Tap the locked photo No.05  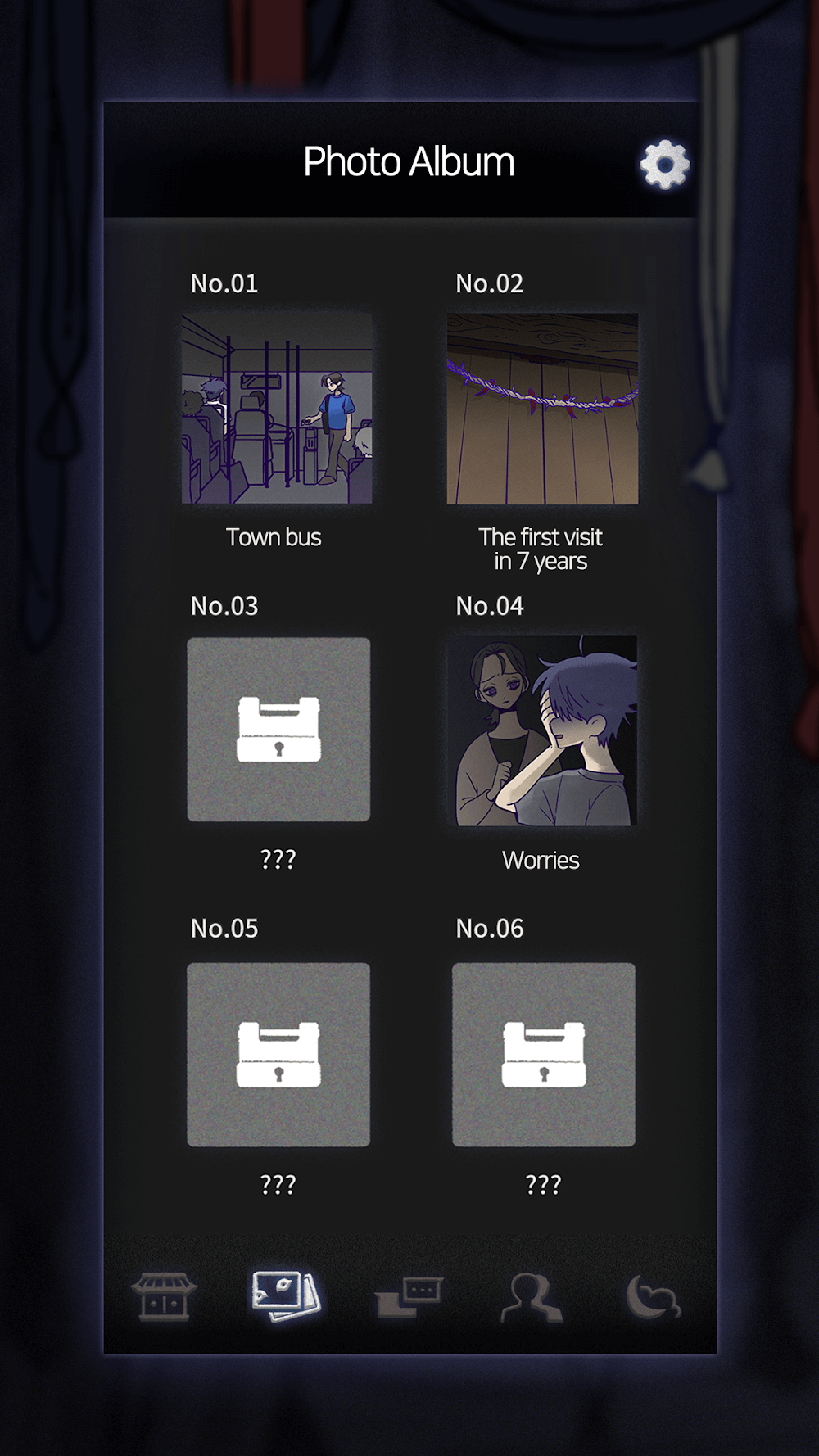(278, 1054)
